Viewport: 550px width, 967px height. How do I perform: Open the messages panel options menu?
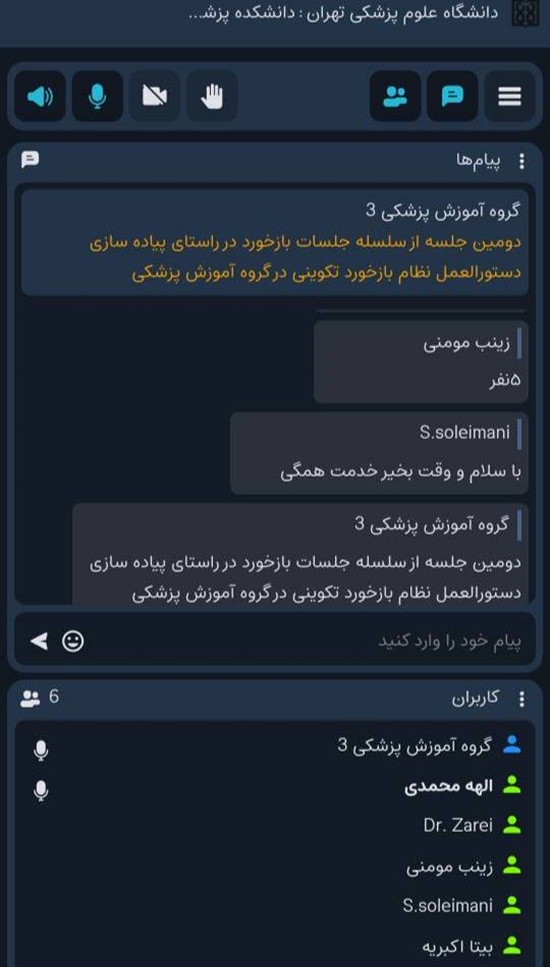[522, 162]
